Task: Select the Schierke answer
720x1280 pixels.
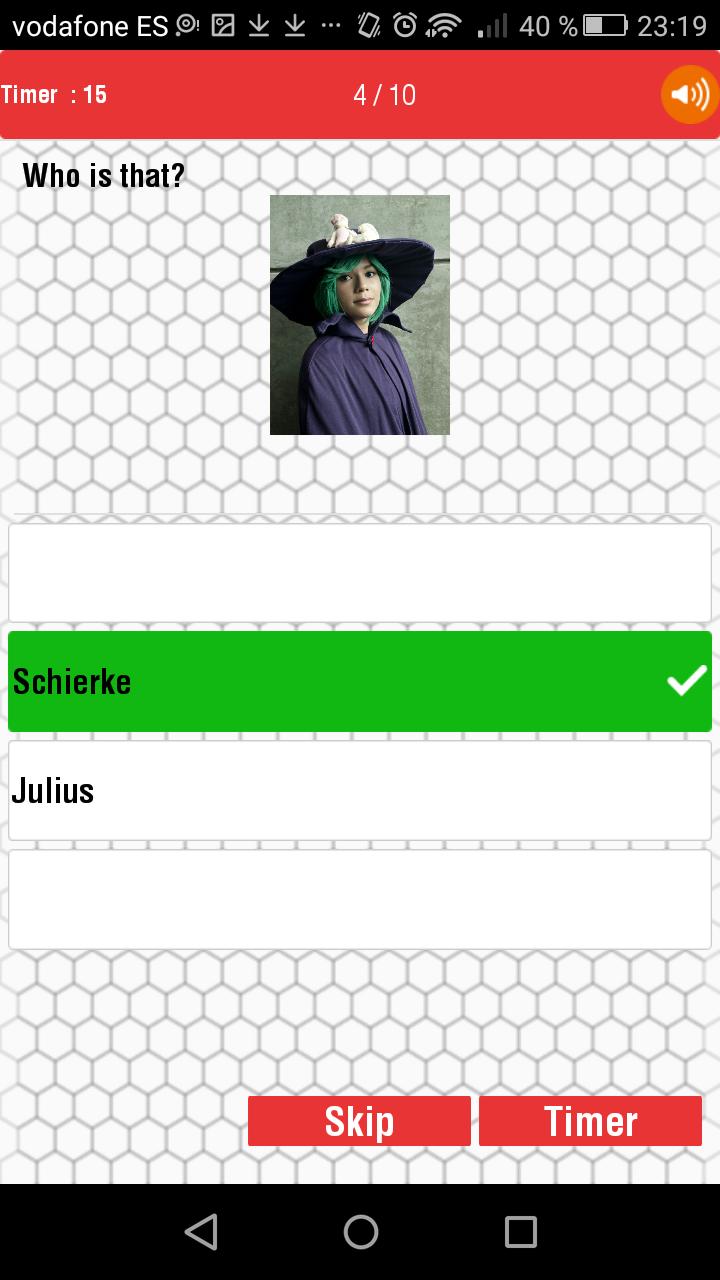Action: 360,681
